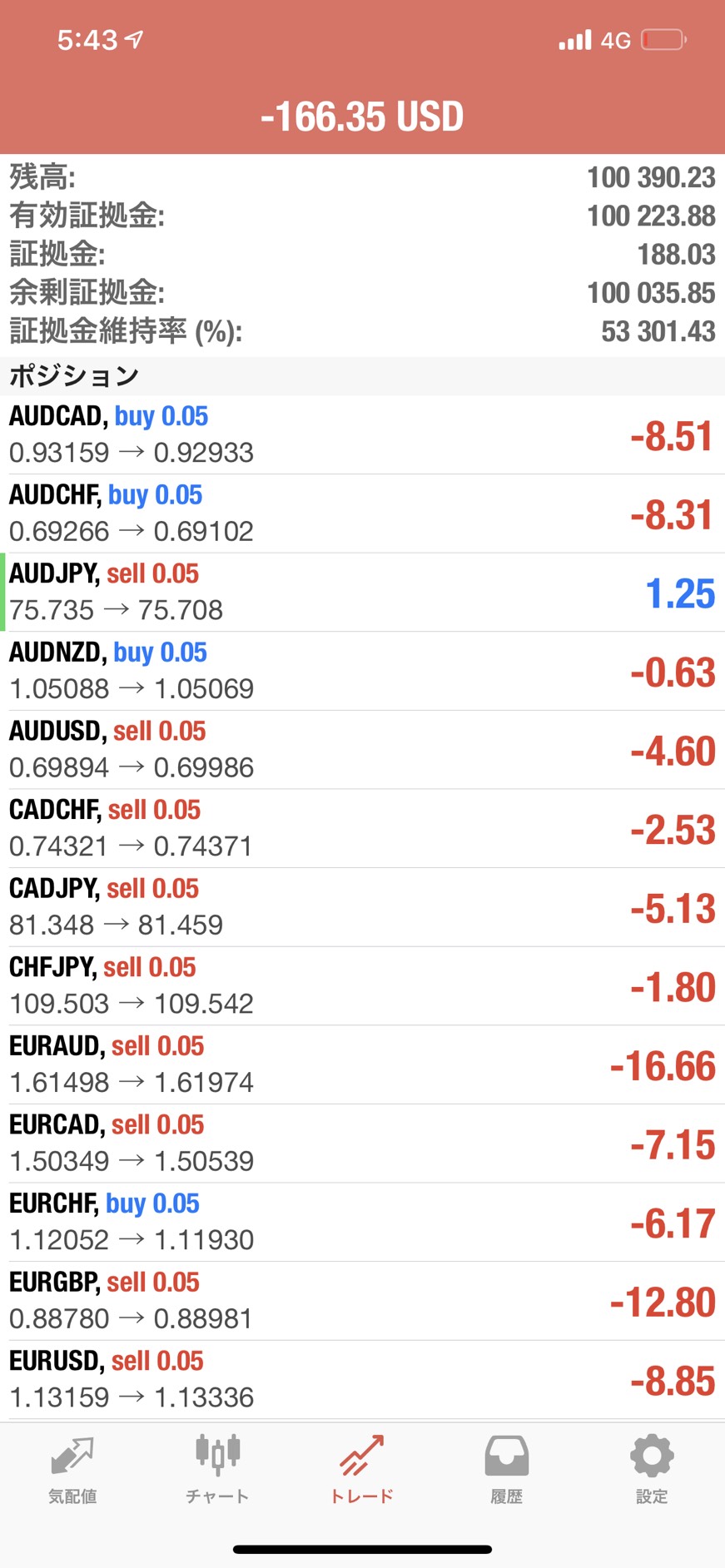
Task: Select the AUDUSD sell position
Action: click(362, 750)
